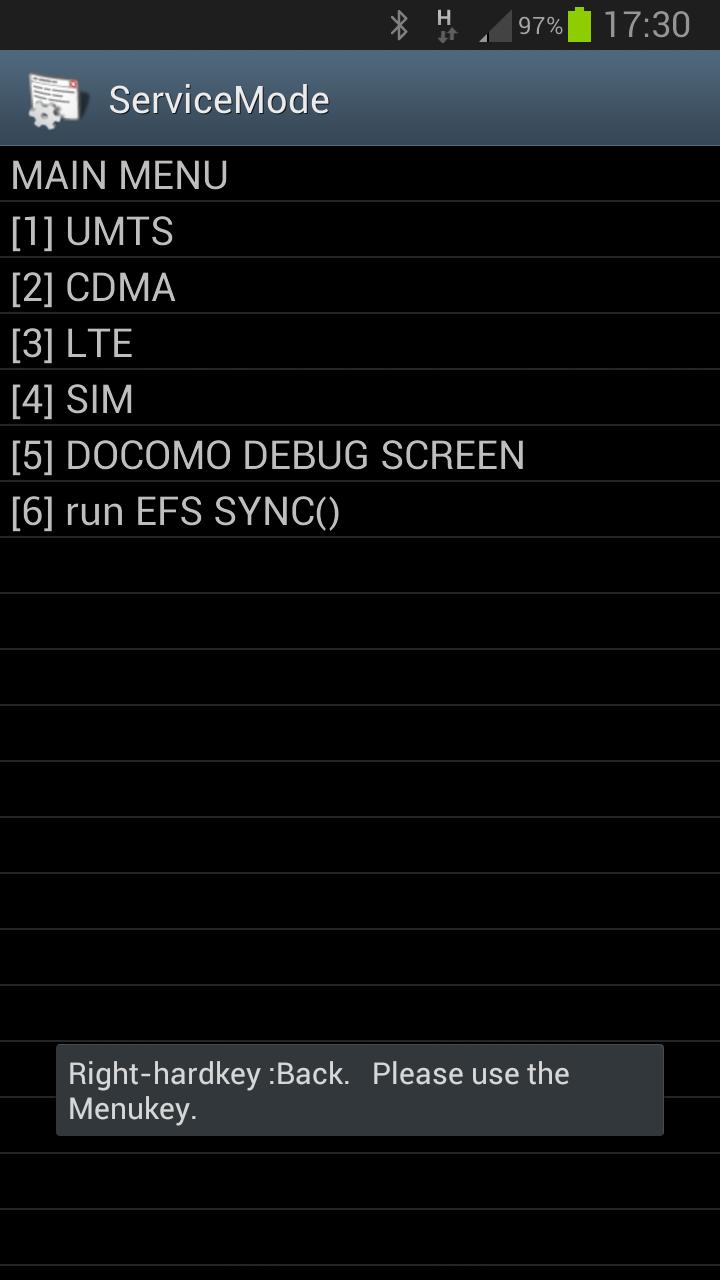The width and height of the screenshot is (720, 1280).
Task: Select the [1] UMTS menu entry
Action: click(90, 231)
